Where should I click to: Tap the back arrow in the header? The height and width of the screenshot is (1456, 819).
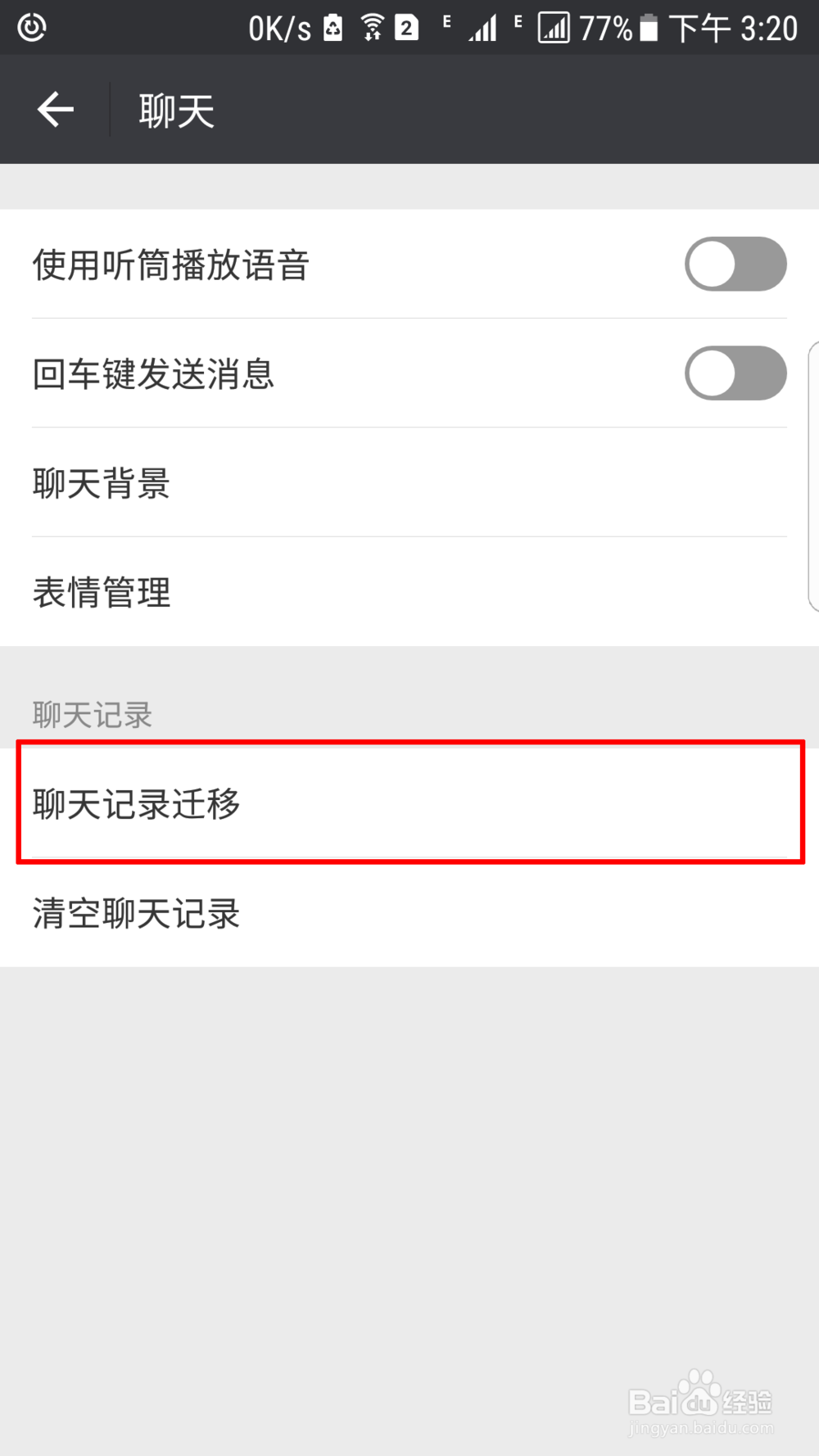click(54, 109)
